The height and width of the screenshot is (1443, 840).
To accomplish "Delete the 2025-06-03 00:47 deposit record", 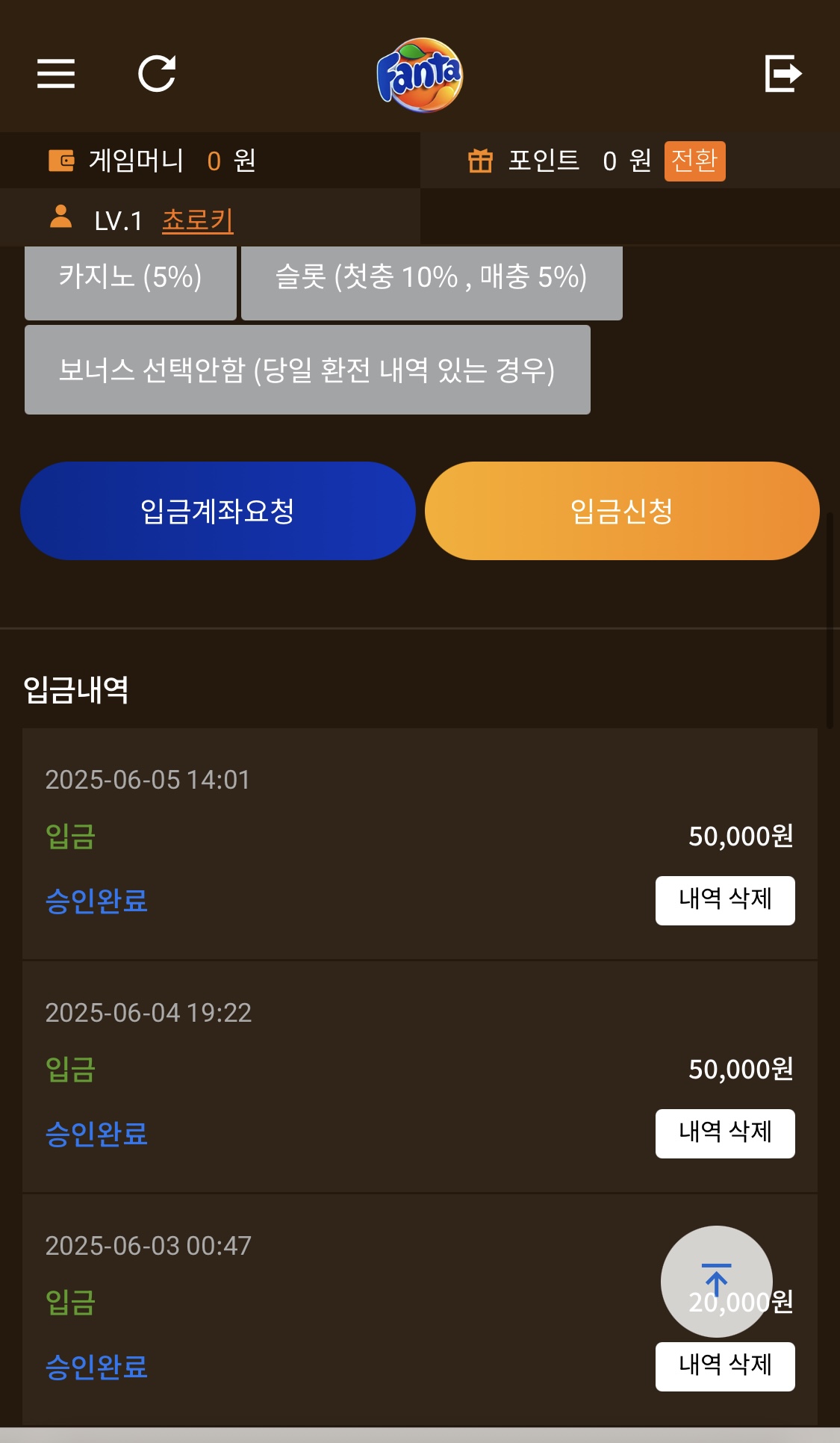I will point(725,1367).
